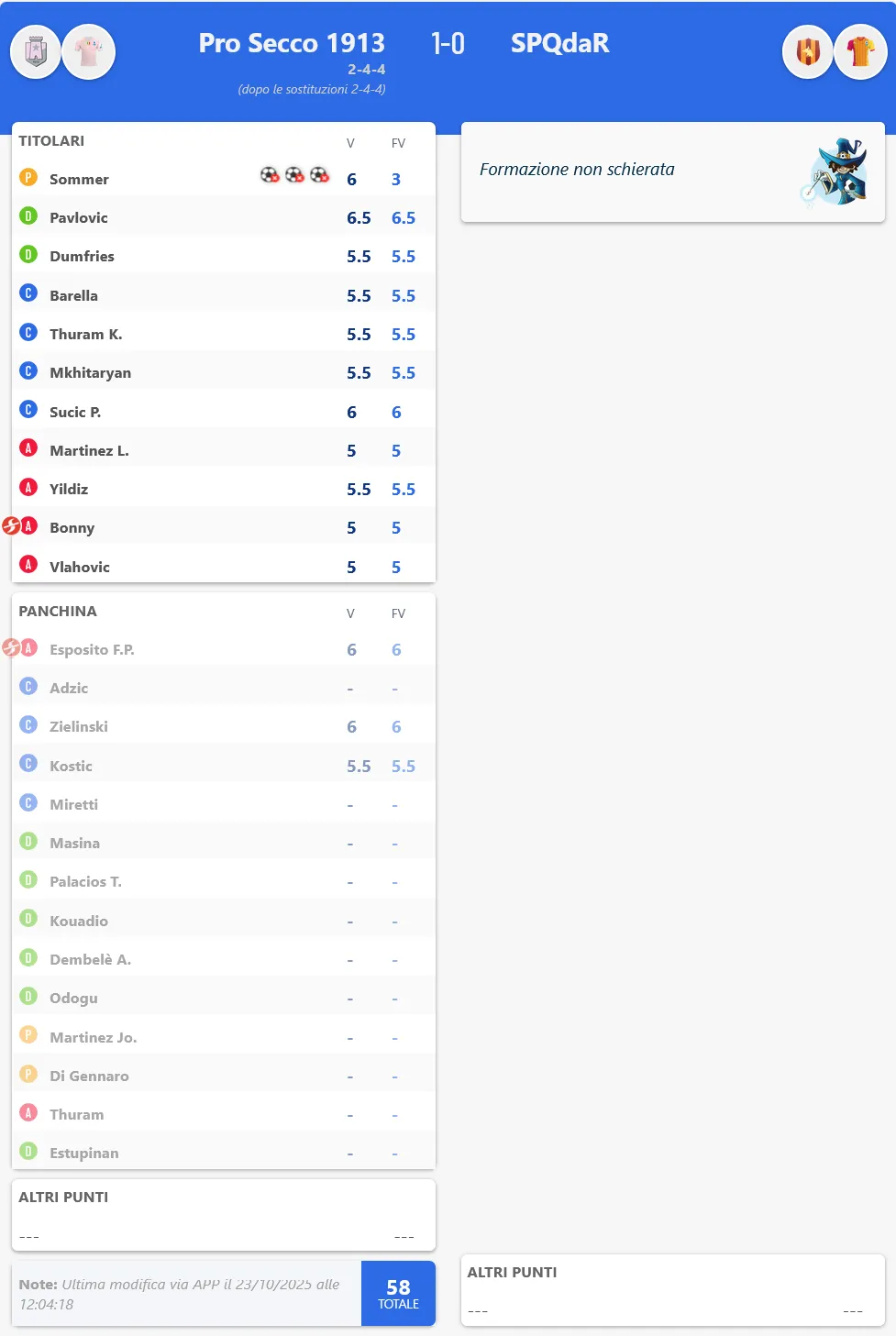This screenshot has height=1336, width=896.
Task: Open Esposito F.P. on the bench
Action: click(92, 649)
